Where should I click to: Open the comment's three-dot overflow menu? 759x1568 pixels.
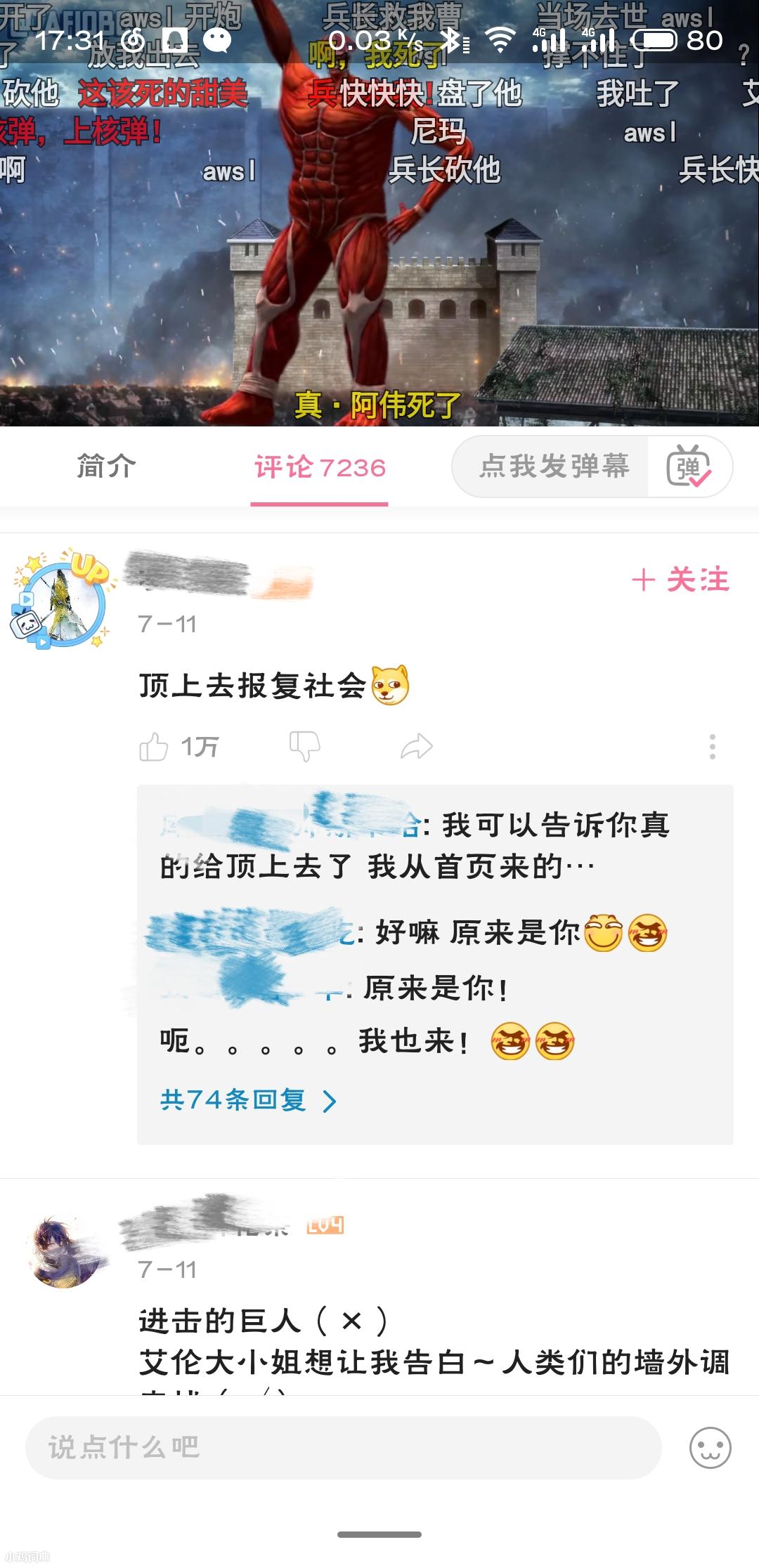(x=712, y=747)
